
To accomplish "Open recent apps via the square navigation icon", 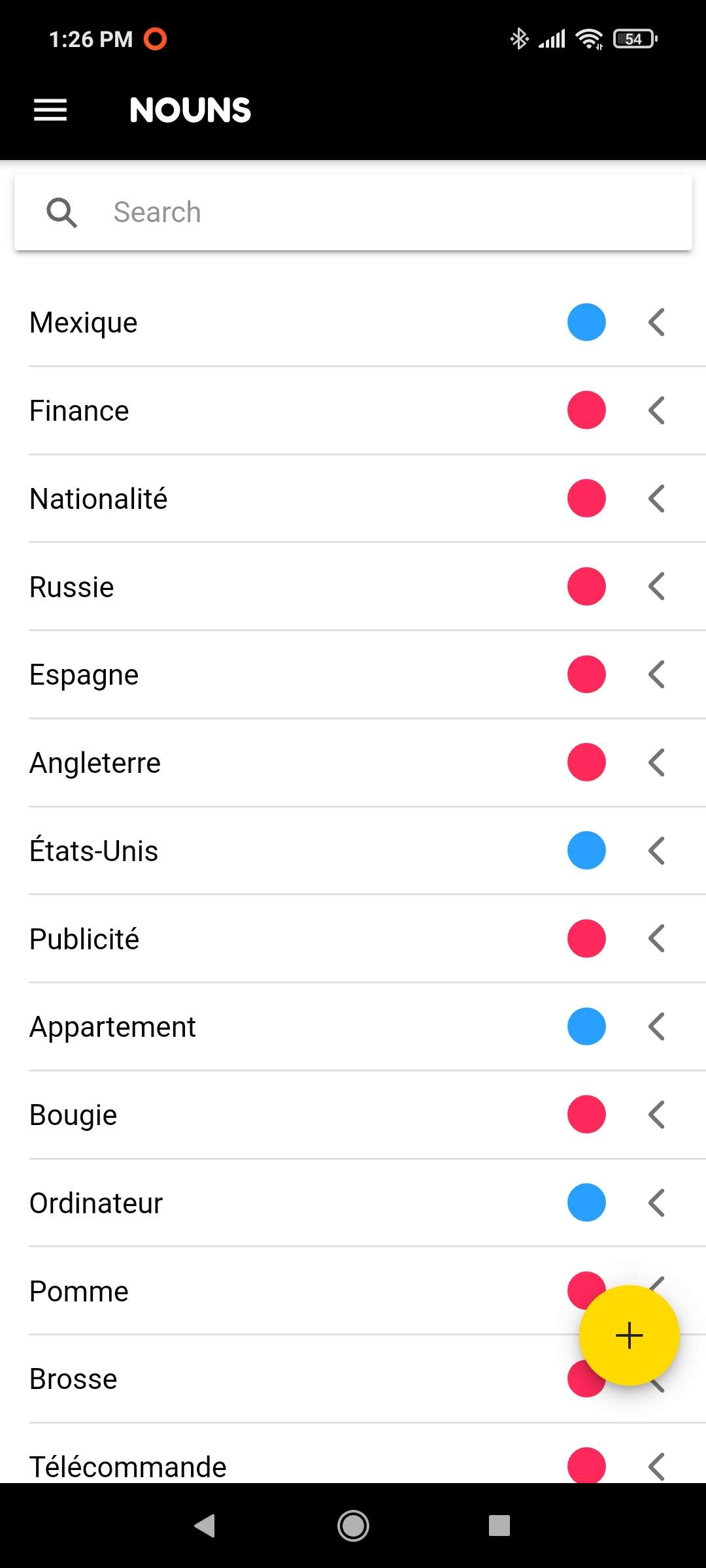I will pos(499,1527).
